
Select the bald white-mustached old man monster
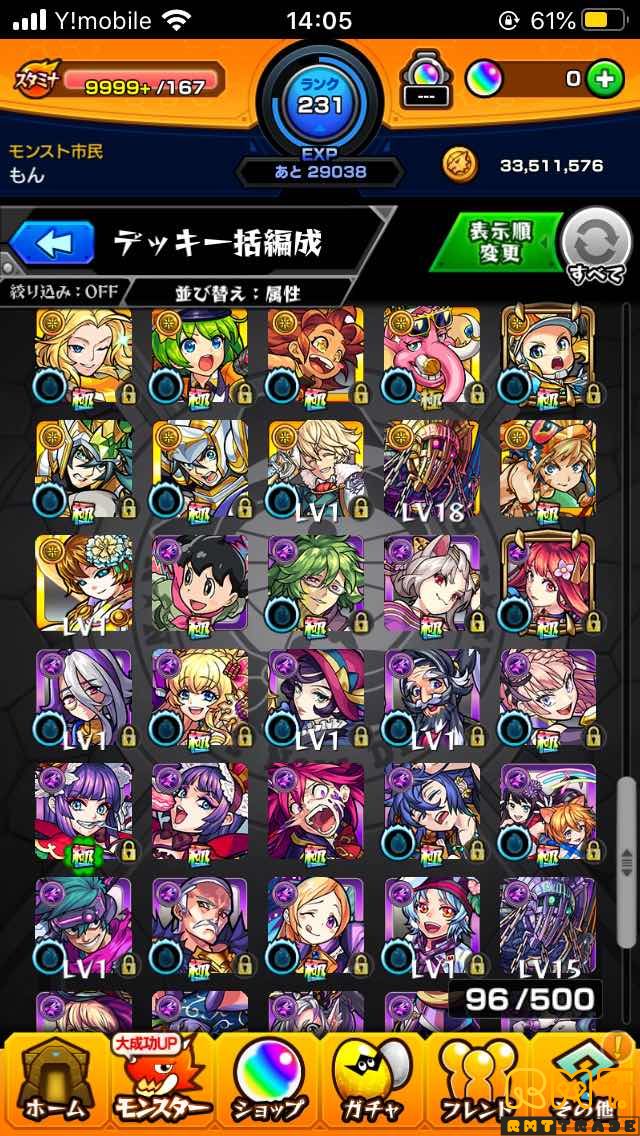pyautogui.click(x=199, y=926)
